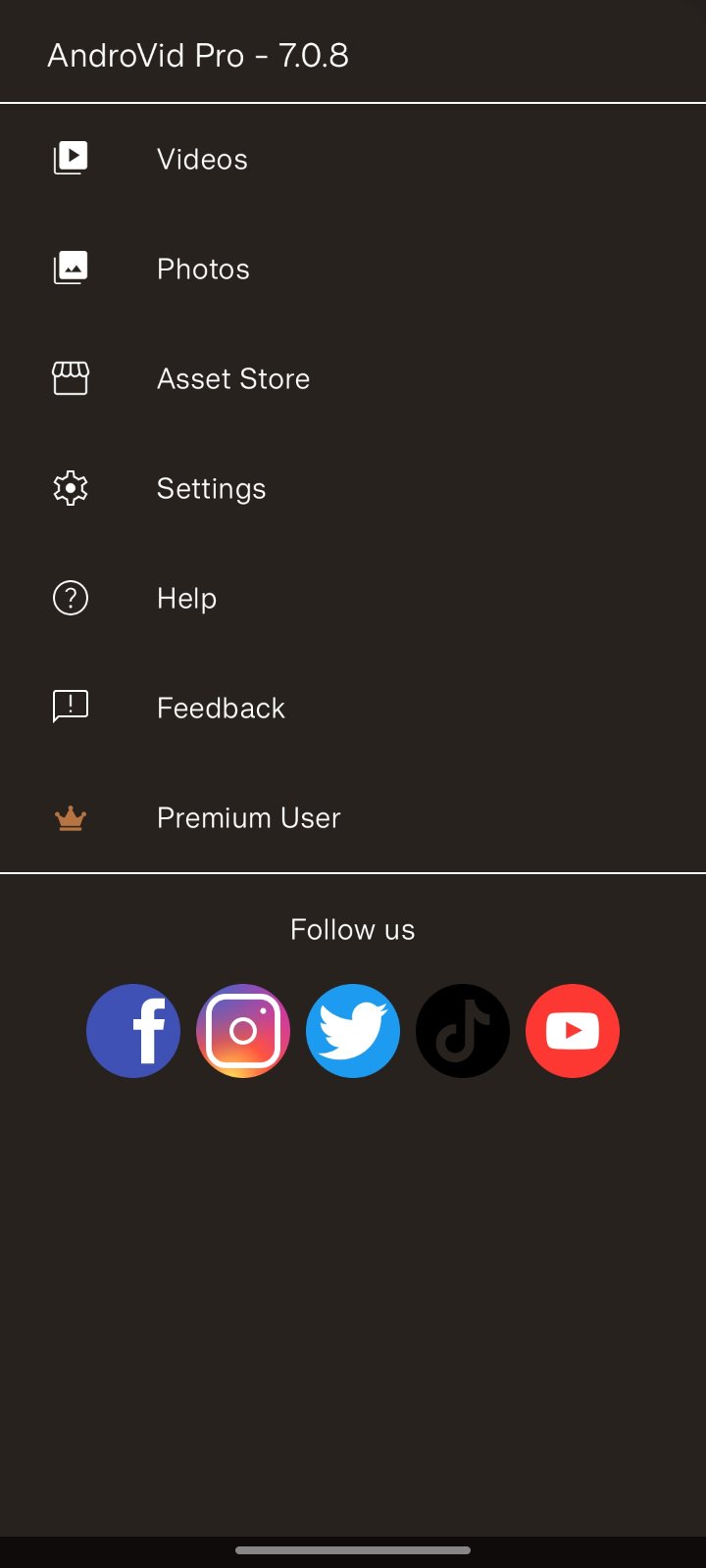Open the Videos menu item
Viewport: 706px width, 1568px height.
tap(353, 159)
